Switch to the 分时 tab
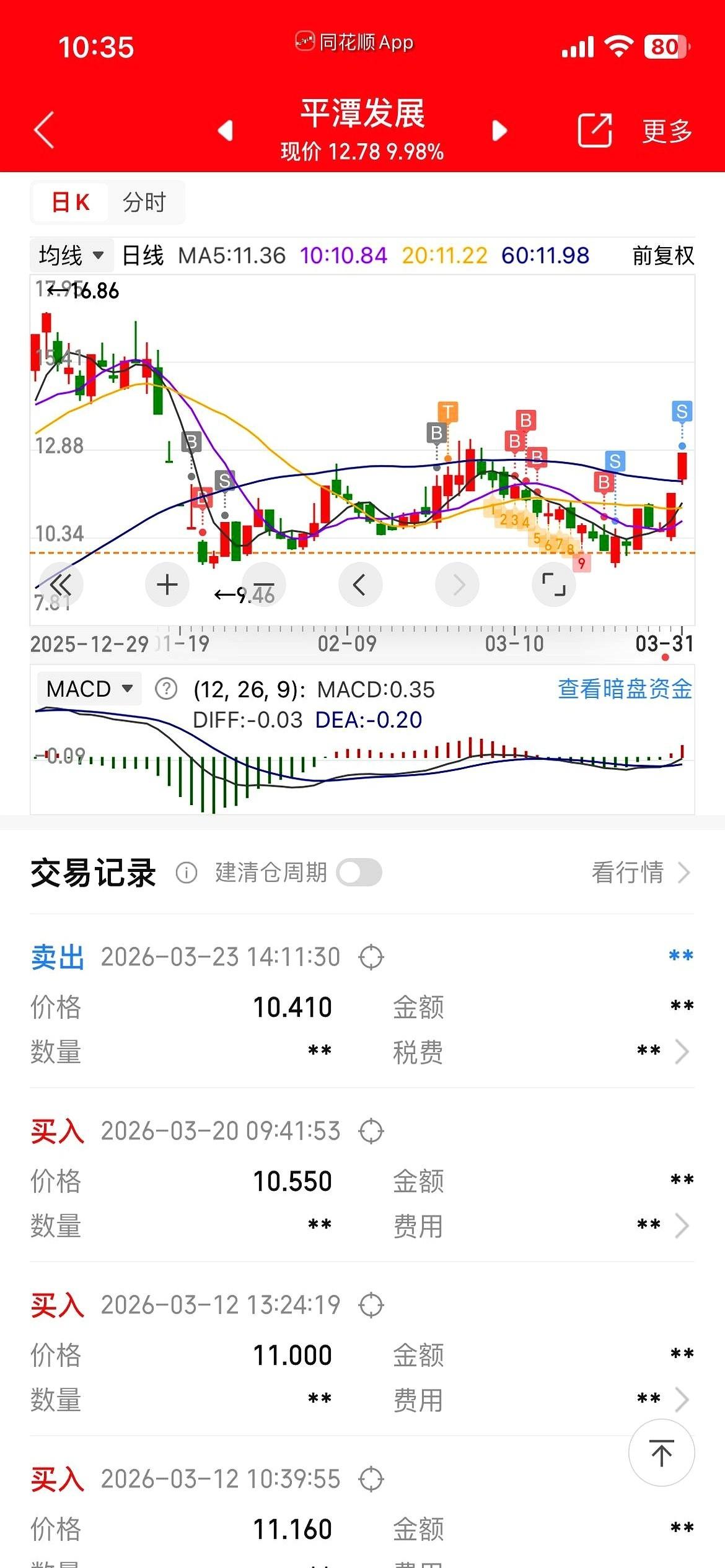Image resolution: width=725 pixels, height=1568 pixels. (147, 202)
